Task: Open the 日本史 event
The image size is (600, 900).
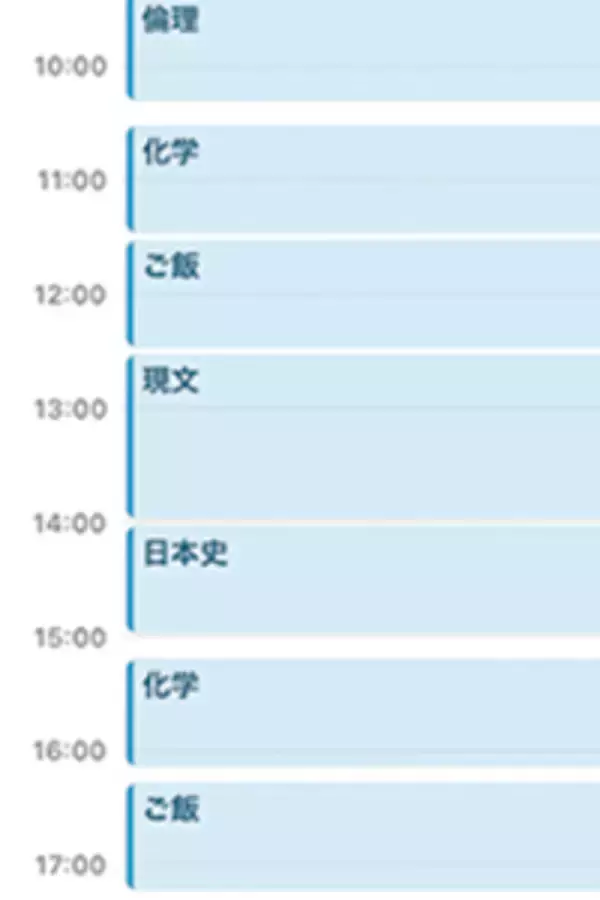Action: click(x=365, y=580)
